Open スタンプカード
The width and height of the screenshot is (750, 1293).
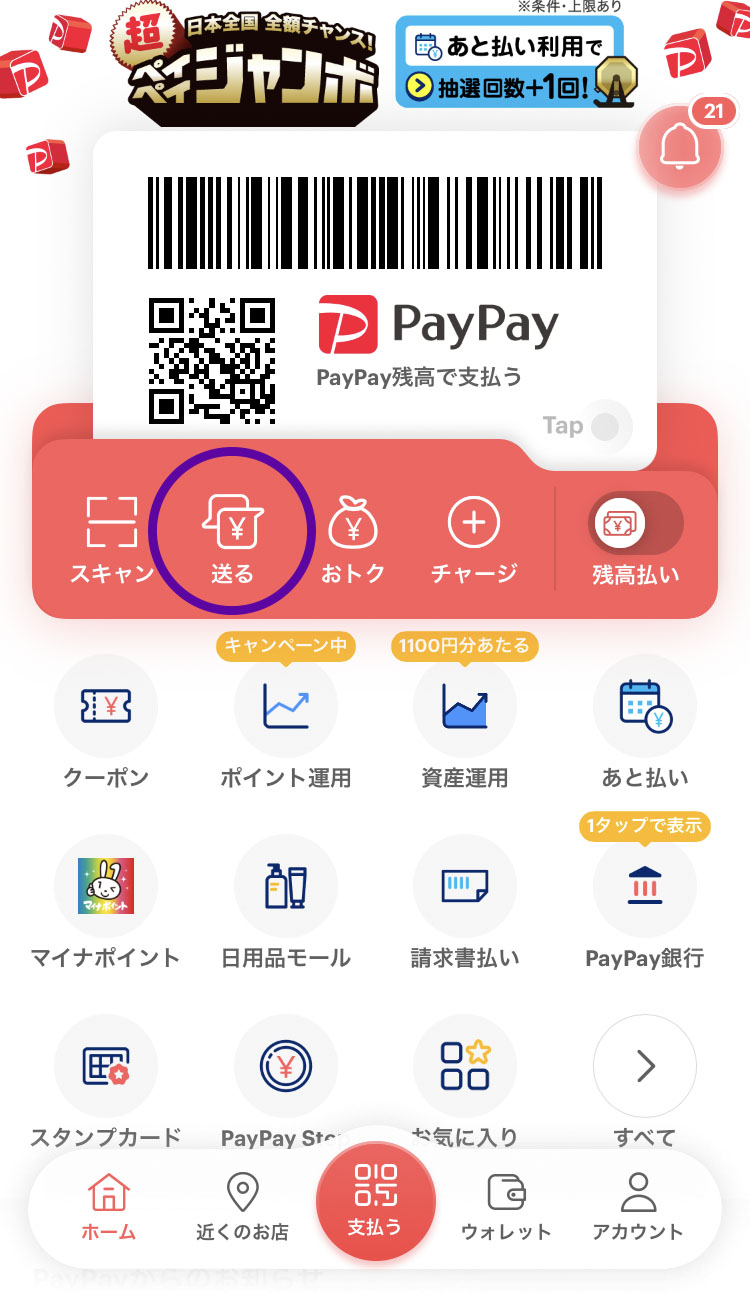106,1070
